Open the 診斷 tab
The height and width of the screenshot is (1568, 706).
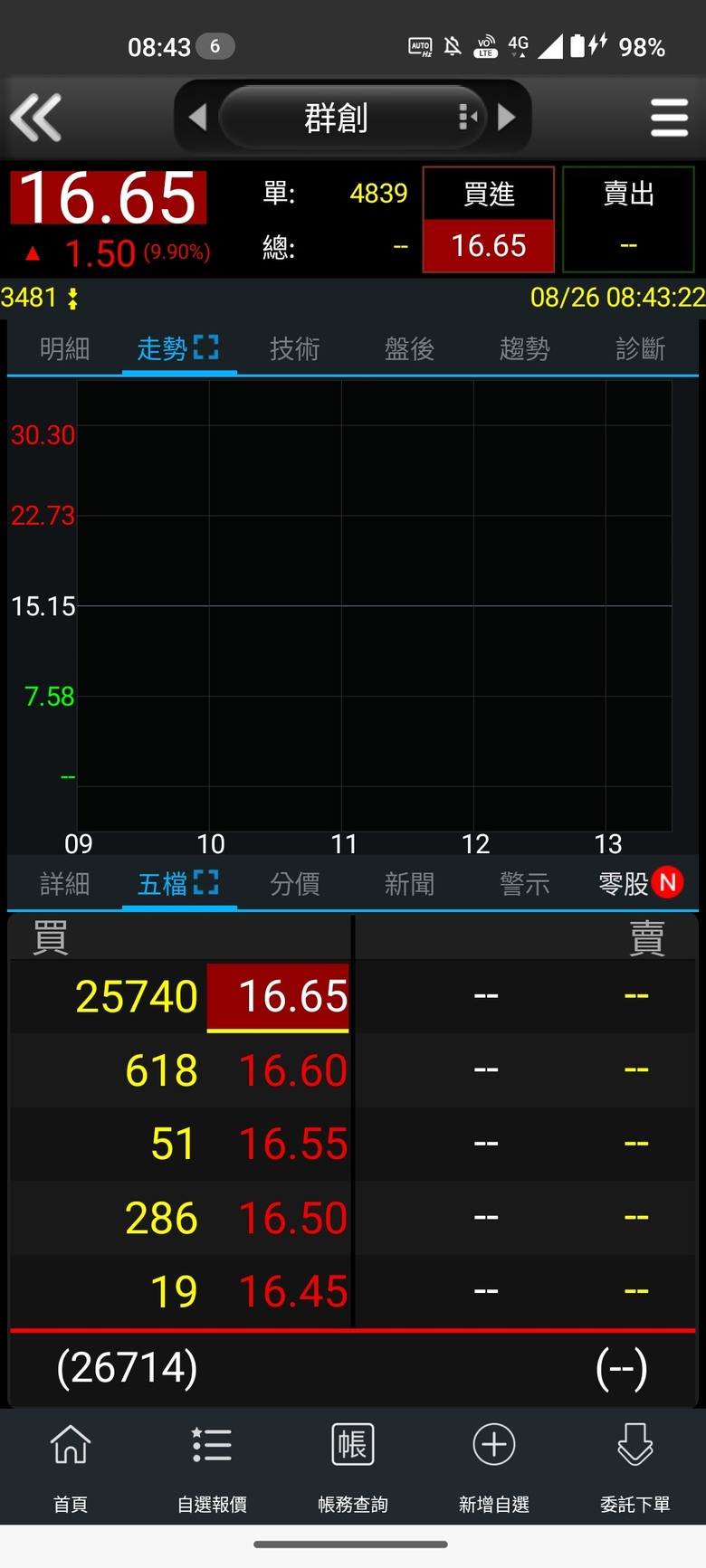point(640,349)
